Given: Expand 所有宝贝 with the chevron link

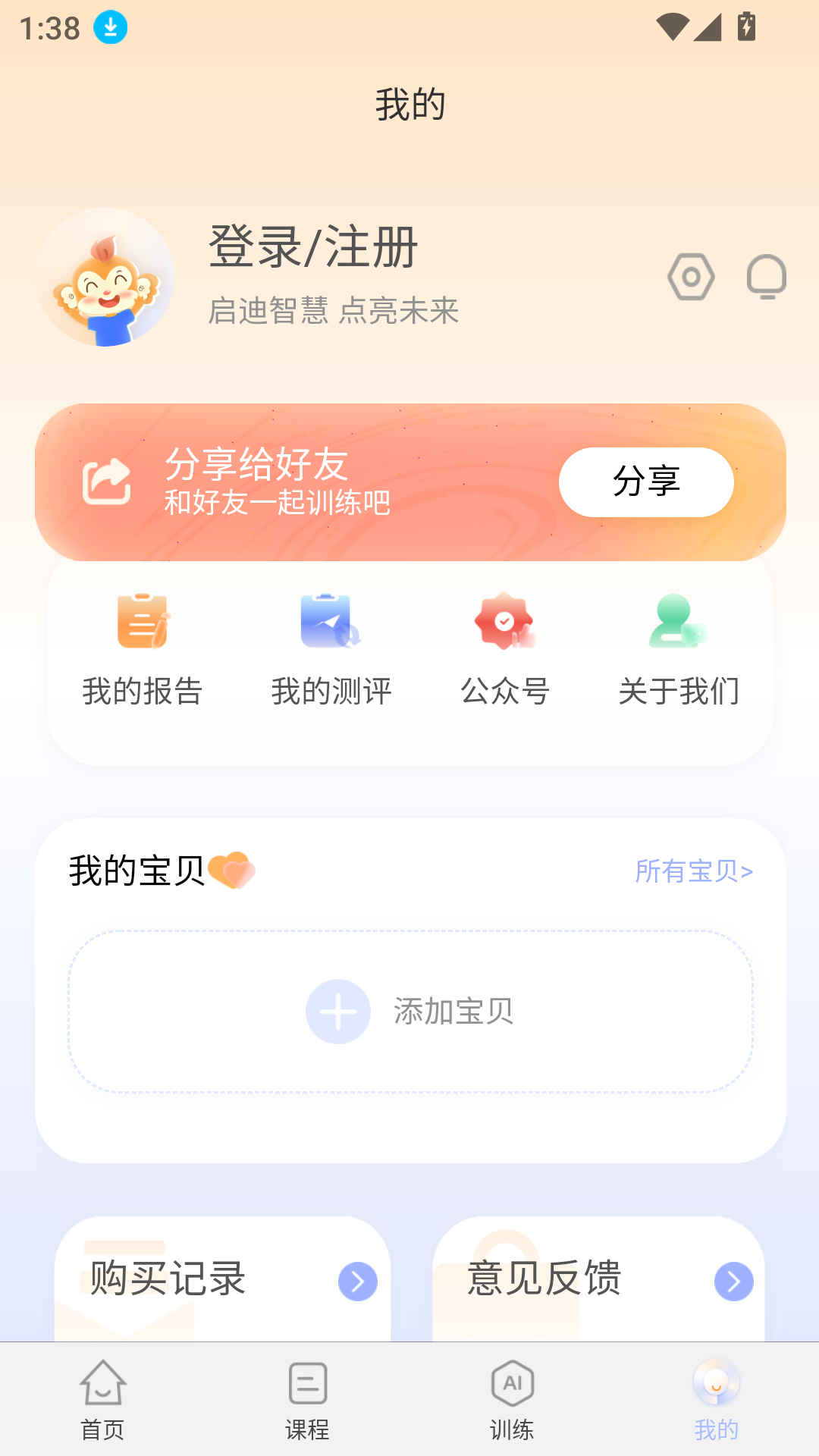Looking at the screenshot, I should click(x=692, y=874).
